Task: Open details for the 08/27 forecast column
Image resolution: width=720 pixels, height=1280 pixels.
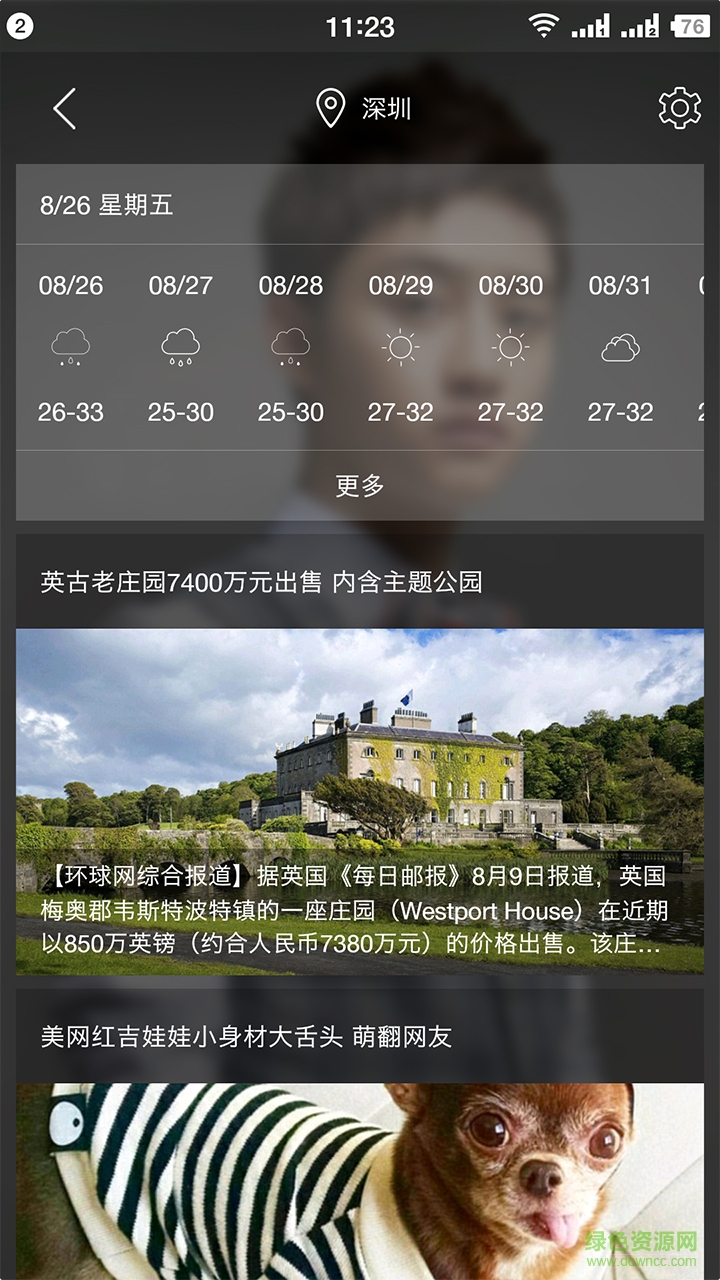Action: (180, 286)
